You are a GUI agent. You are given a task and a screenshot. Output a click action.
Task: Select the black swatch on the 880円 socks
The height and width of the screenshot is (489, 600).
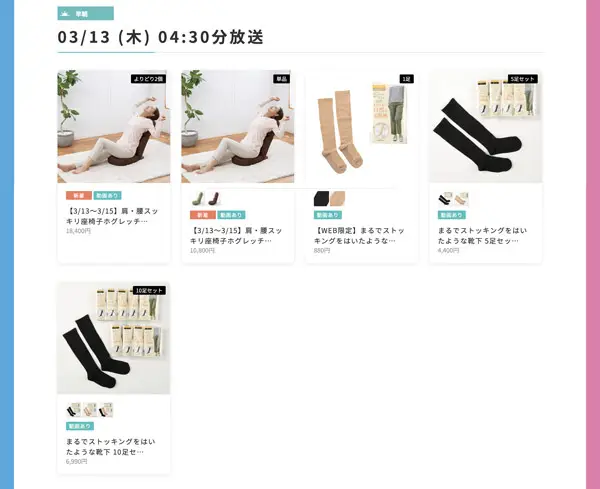pyautogui.click(x=321, y=199)
